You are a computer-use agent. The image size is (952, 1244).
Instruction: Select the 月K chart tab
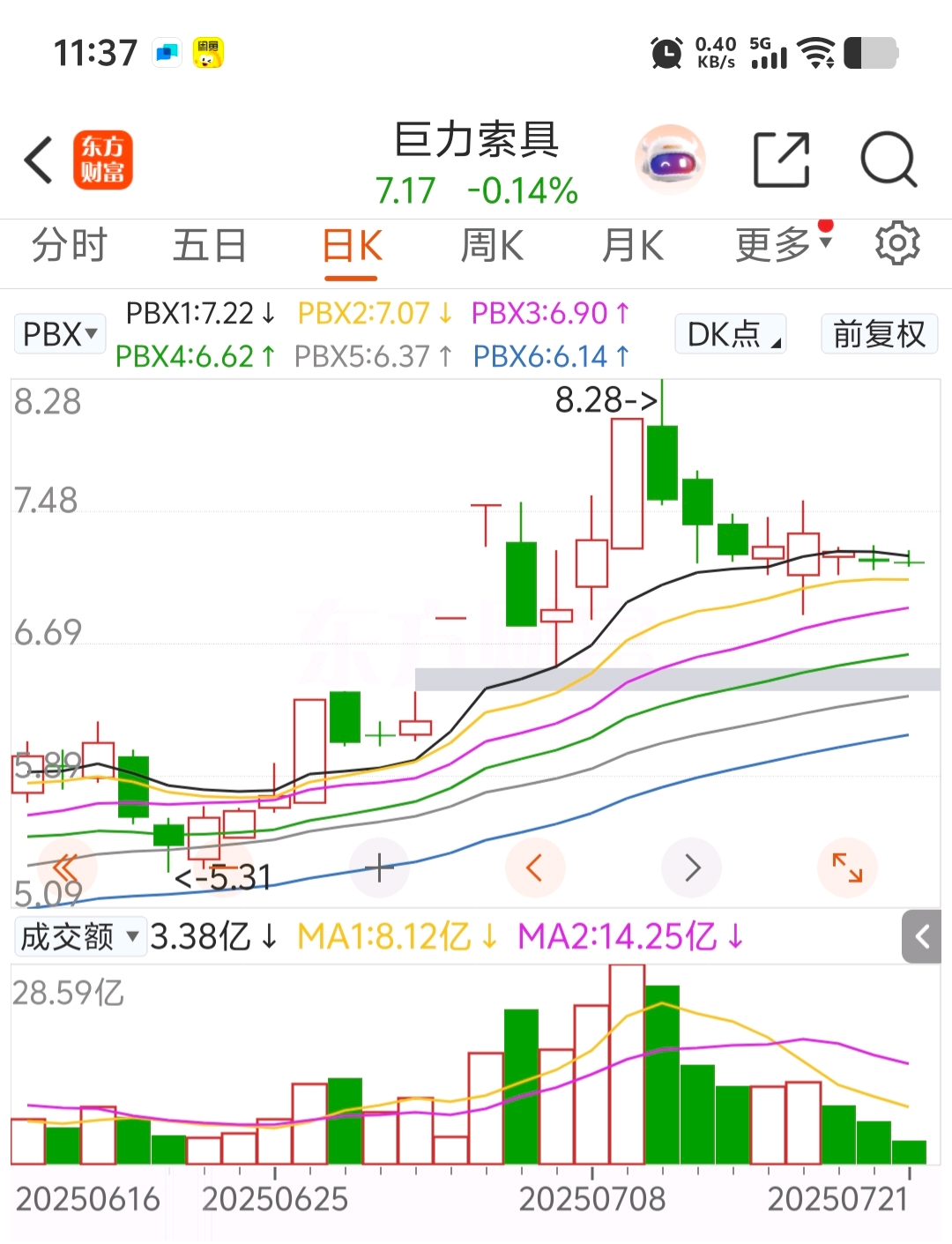coord(632,245)
